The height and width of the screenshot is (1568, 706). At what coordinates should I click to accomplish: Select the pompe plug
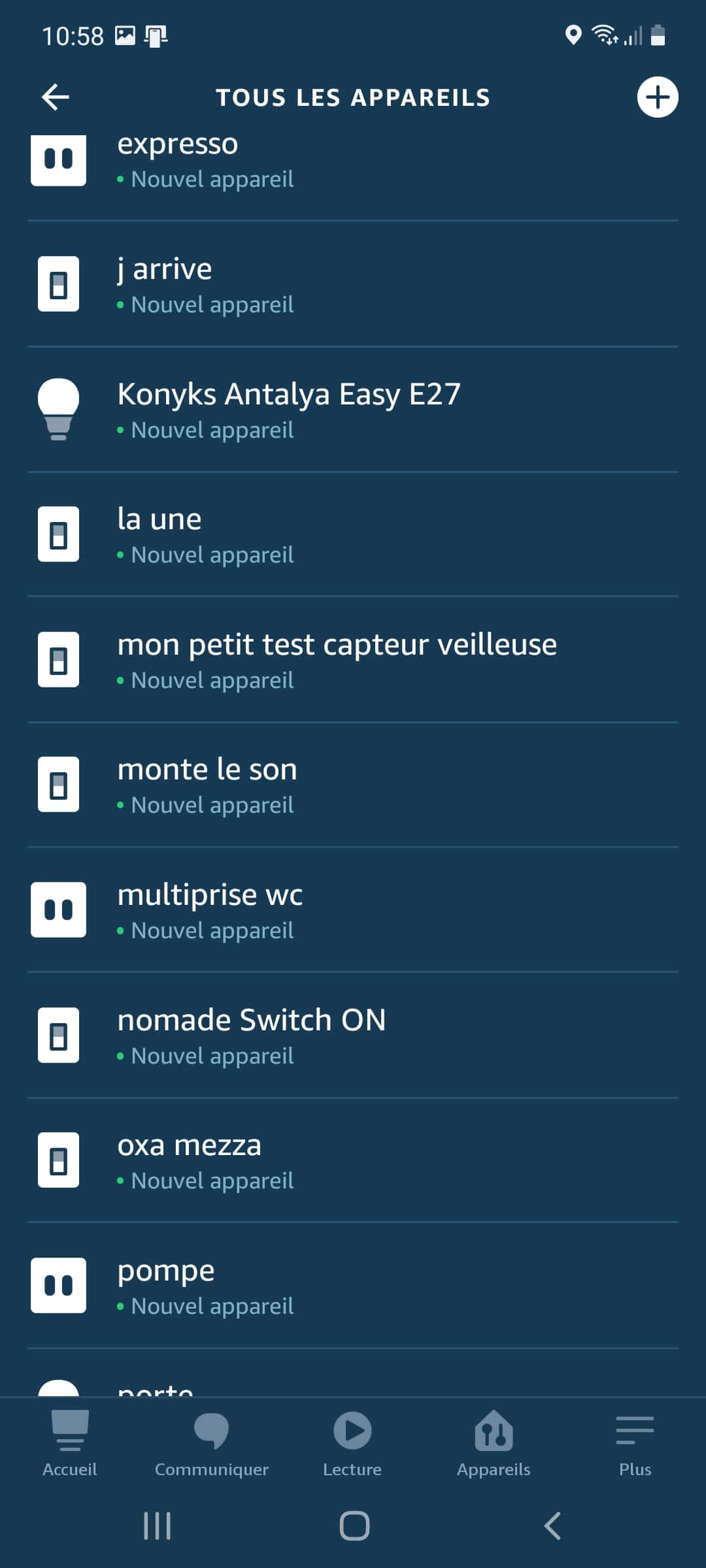pos(353,1286)
